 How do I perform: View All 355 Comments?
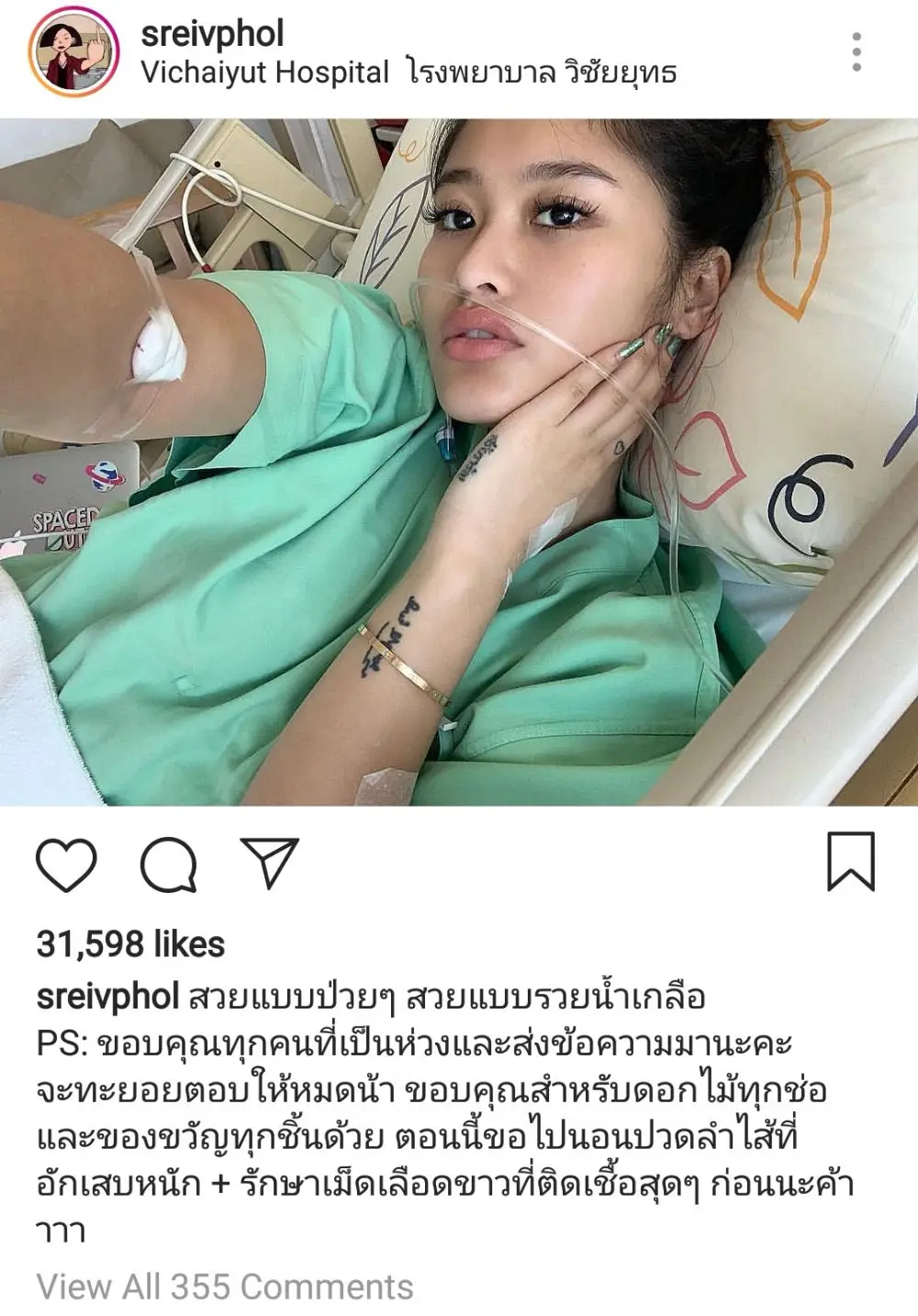[x=225, y=1287]
